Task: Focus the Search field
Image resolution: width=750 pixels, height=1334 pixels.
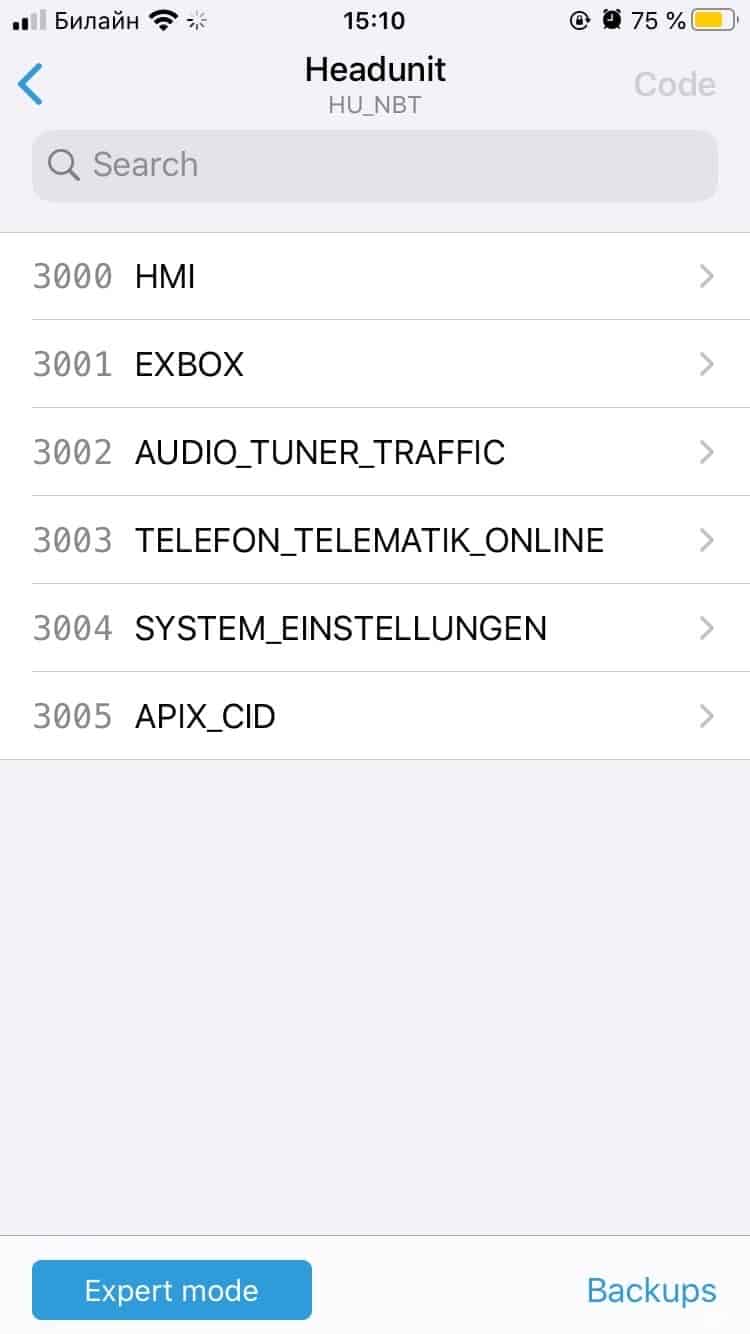Action: (375, 165)
